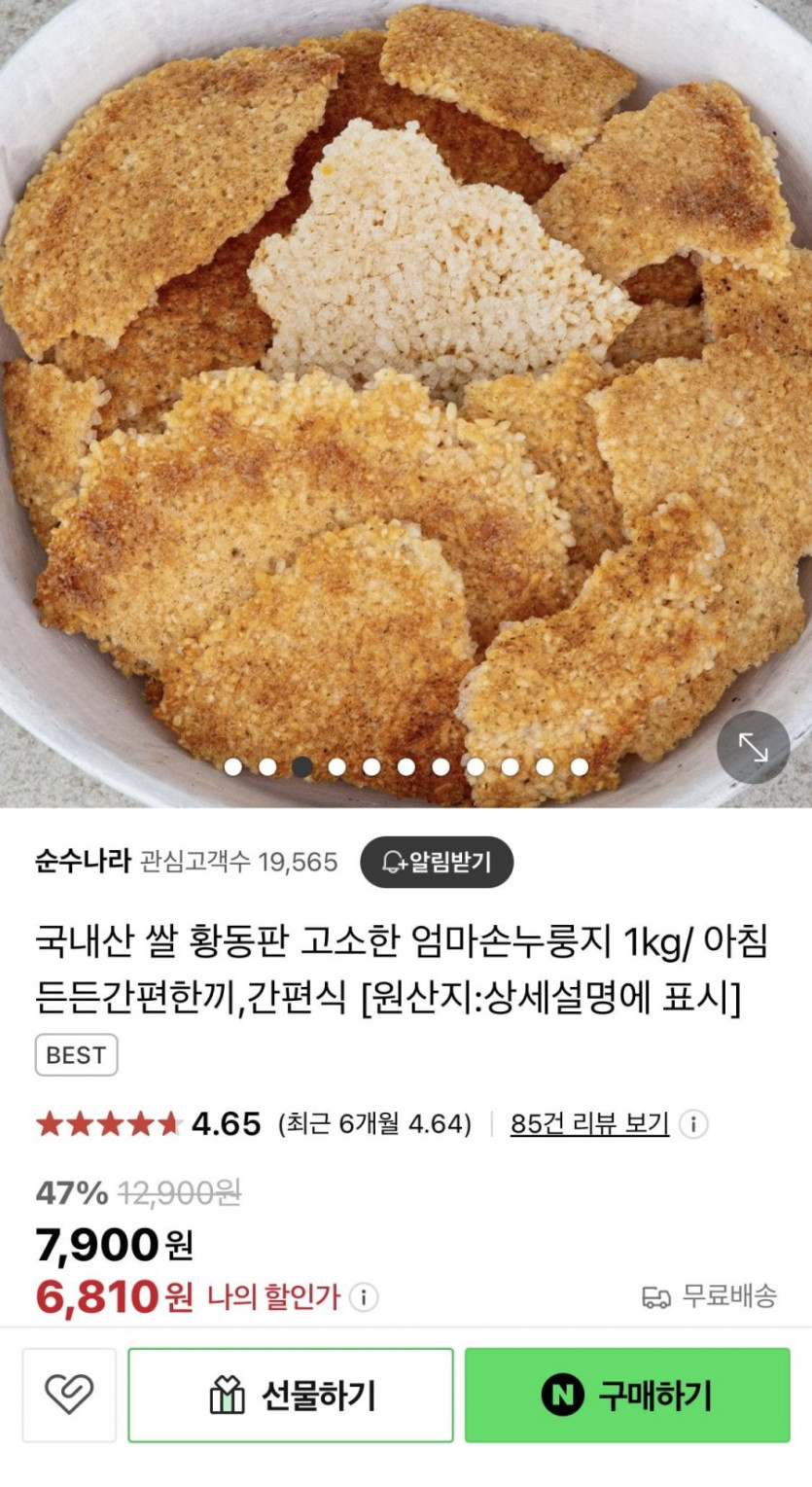Open the review rating info icon
812x1487 pixels.
click(692, 1125)
